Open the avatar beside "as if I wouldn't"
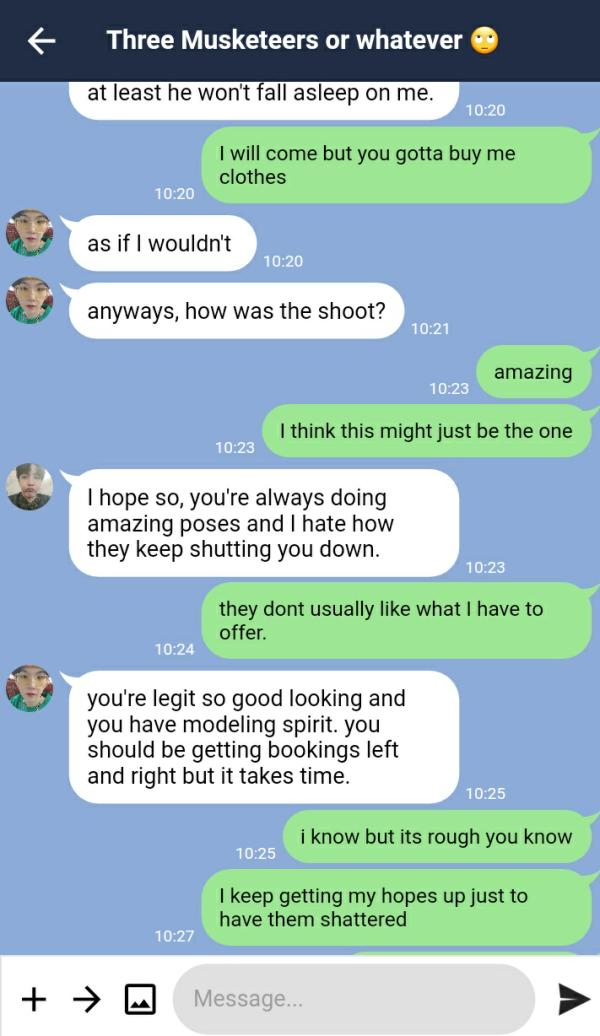600x1036 pixels. [x=29, y=233]
